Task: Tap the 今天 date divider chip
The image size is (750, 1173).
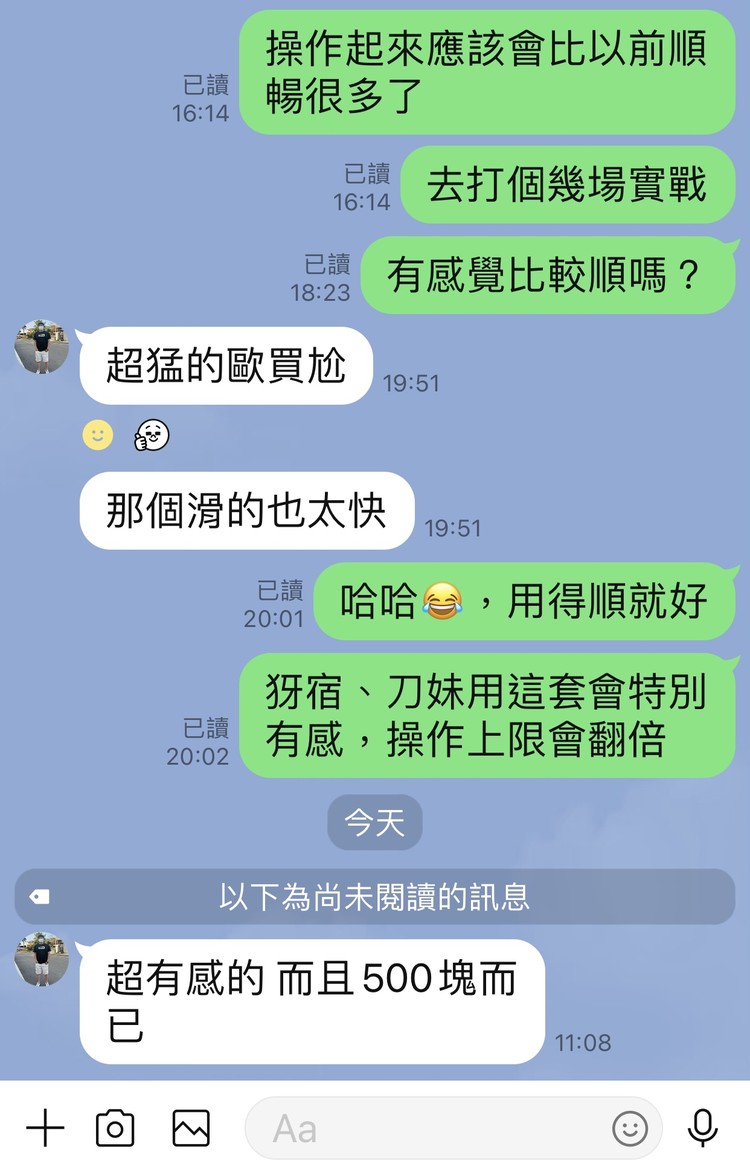Action: coord(374,823)
